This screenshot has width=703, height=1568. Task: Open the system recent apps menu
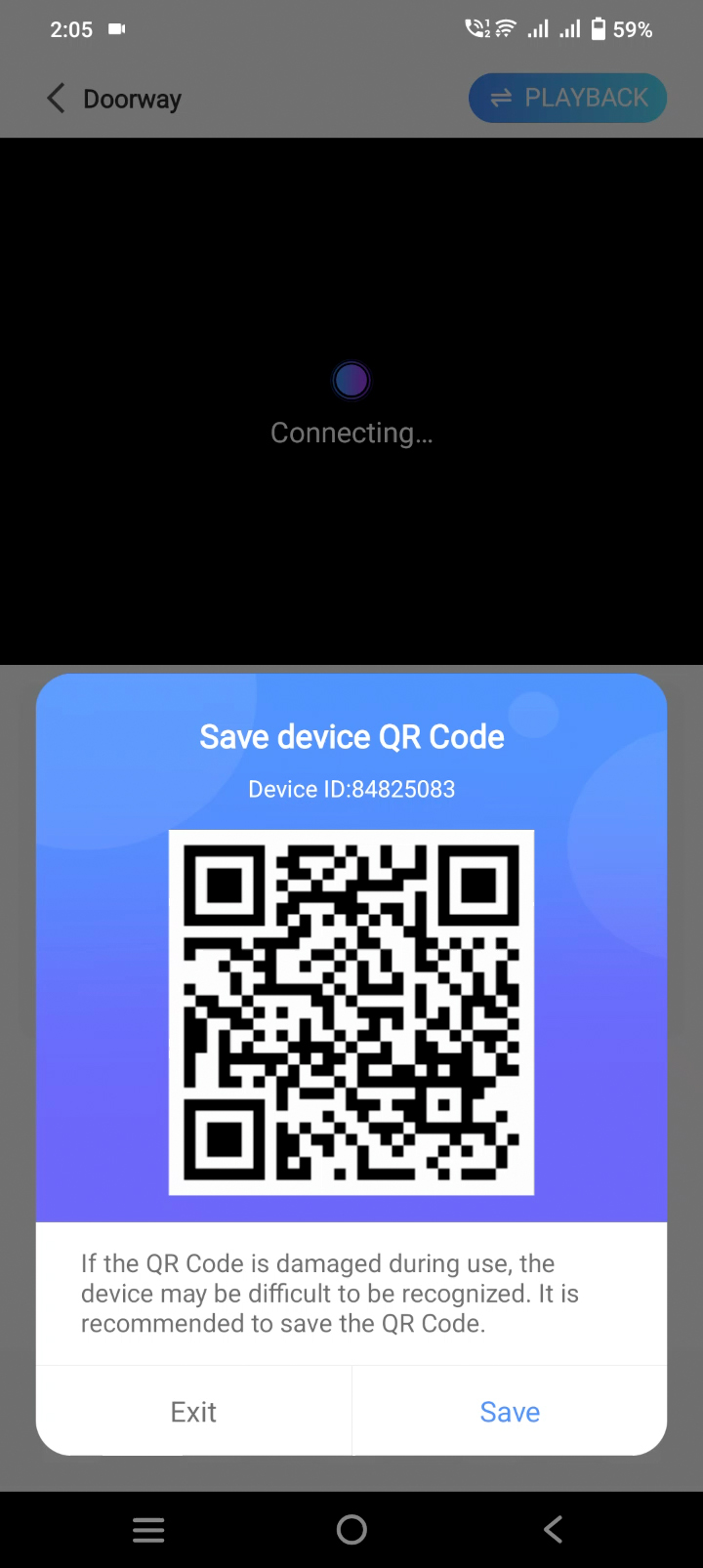click(x=148, y=1529)
